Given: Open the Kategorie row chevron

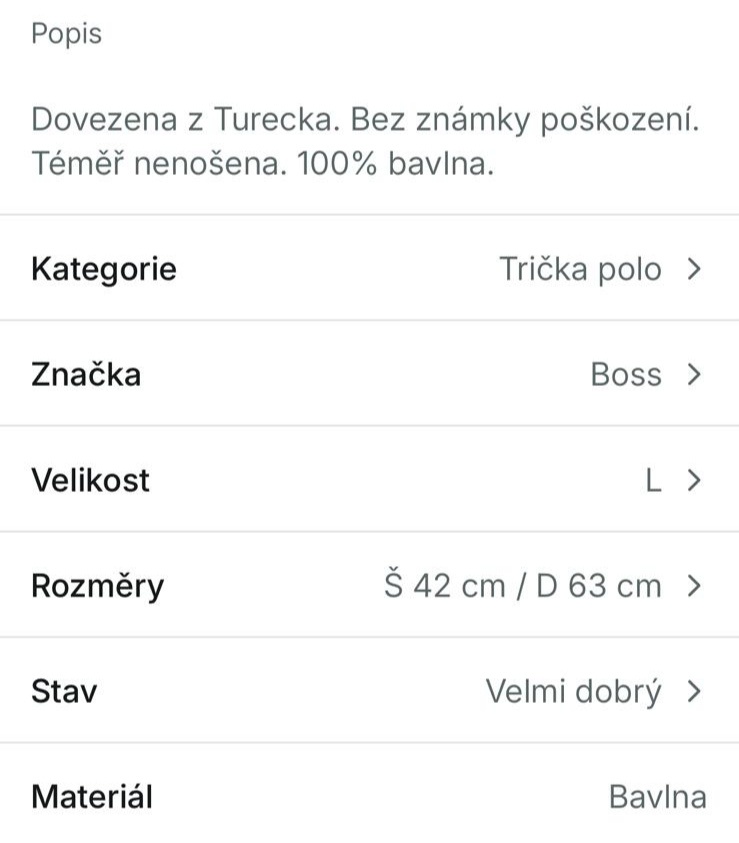Looking at the screenshot, I should point(692,268).
